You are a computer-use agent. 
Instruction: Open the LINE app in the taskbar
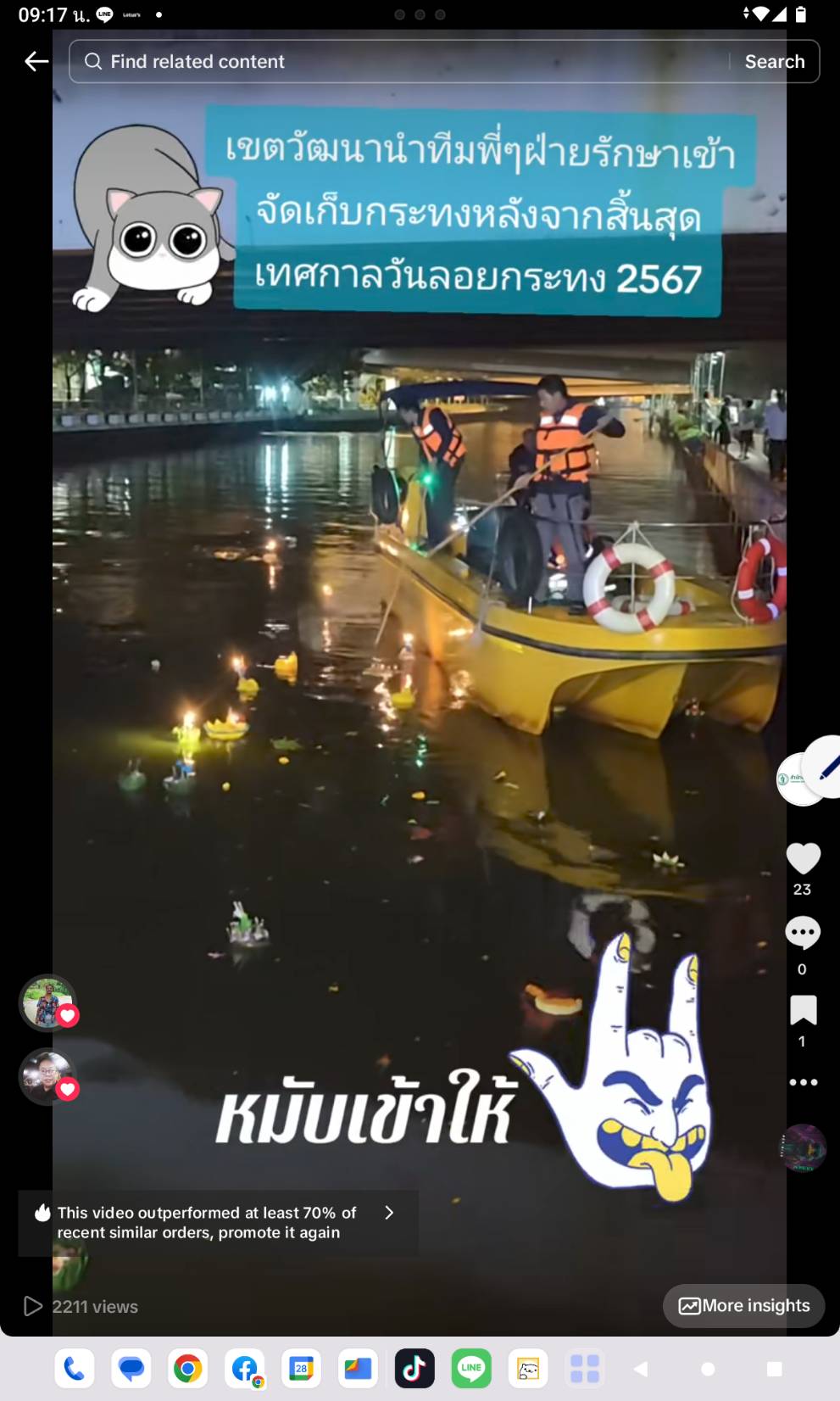point(471,1369)
